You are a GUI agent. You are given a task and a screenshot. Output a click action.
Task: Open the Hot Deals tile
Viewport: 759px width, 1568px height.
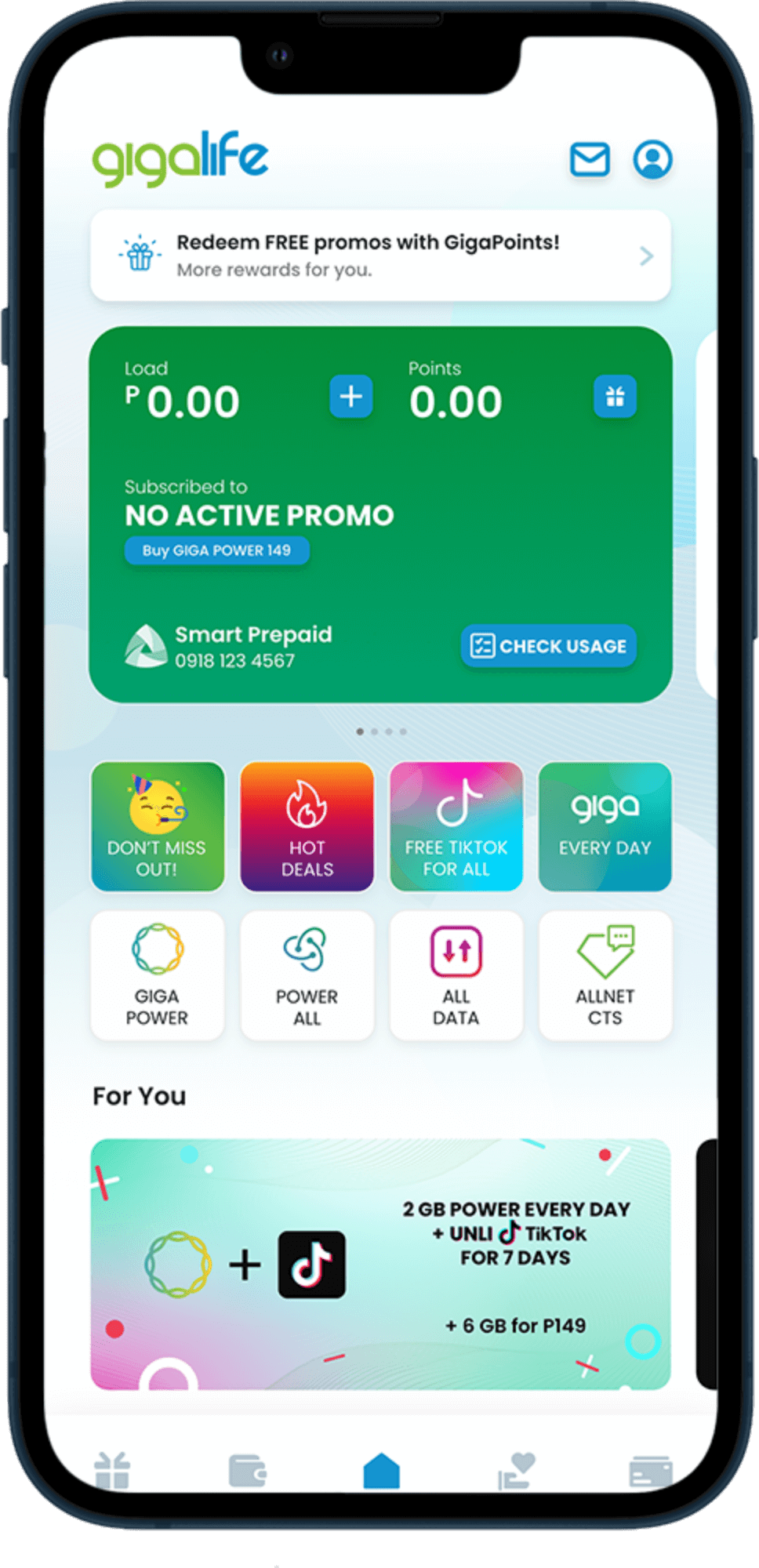tap(307, 826)
